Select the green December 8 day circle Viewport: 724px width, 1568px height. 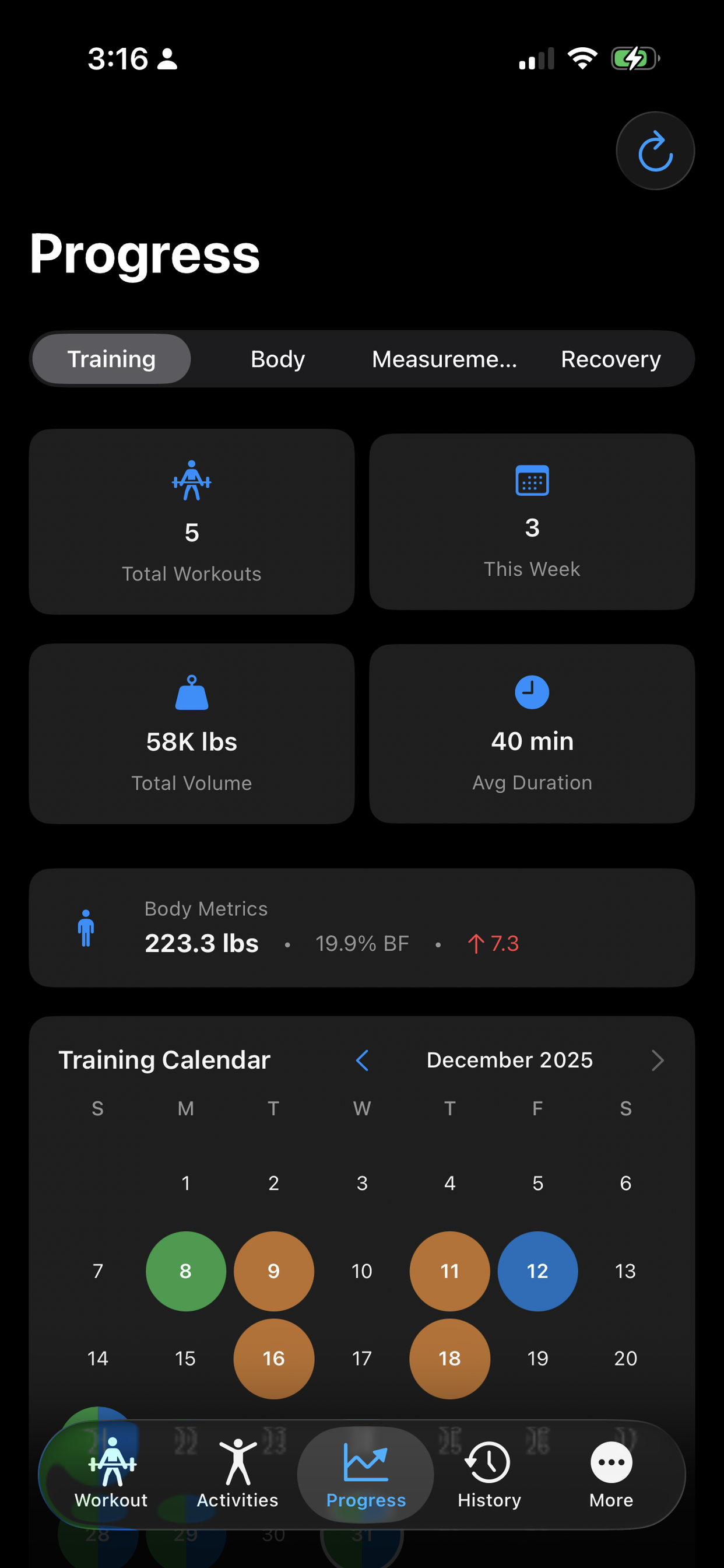click(185, 1271)
